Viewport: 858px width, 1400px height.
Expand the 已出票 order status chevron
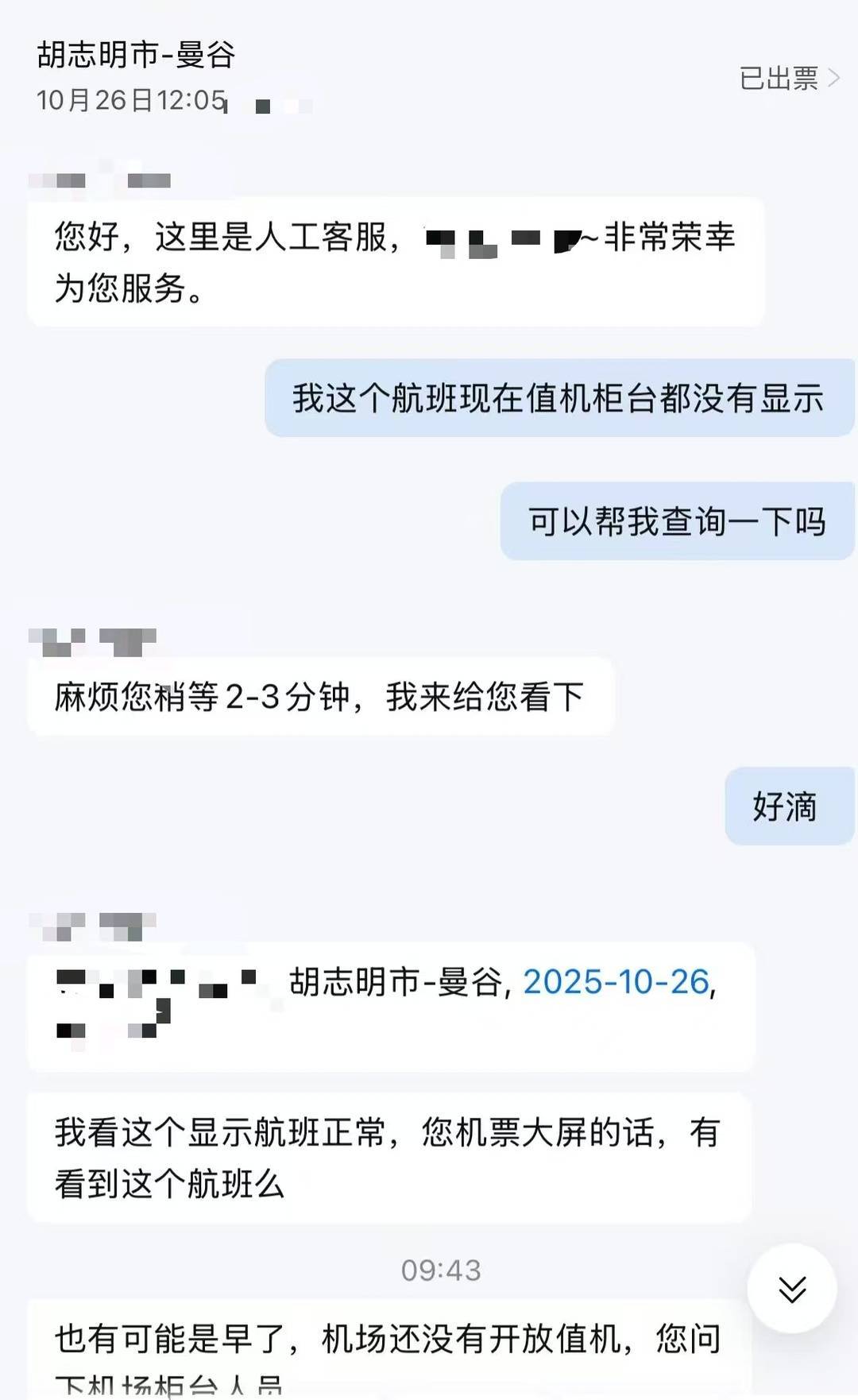836,77
